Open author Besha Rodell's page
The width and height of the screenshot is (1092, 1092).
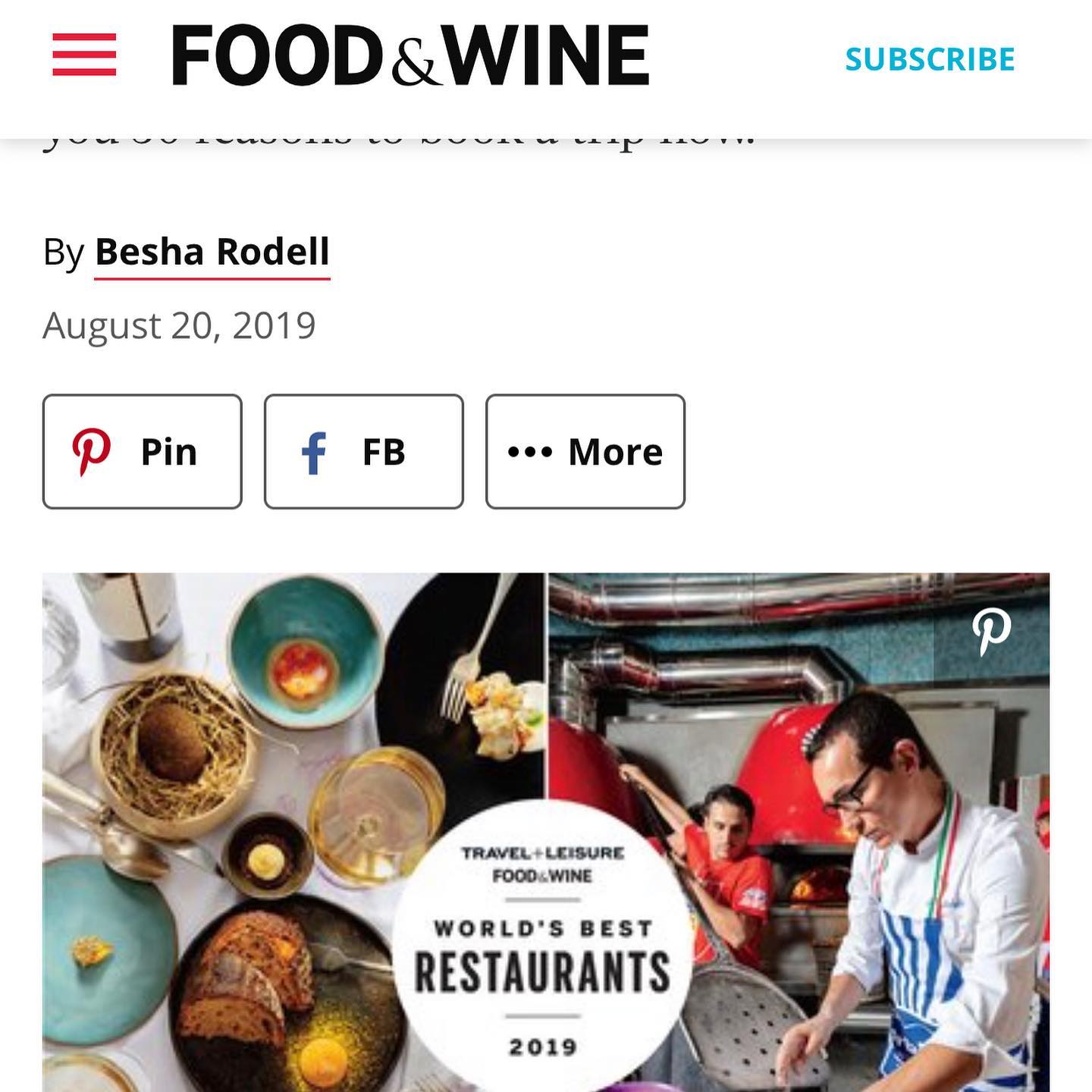point(212,252)
